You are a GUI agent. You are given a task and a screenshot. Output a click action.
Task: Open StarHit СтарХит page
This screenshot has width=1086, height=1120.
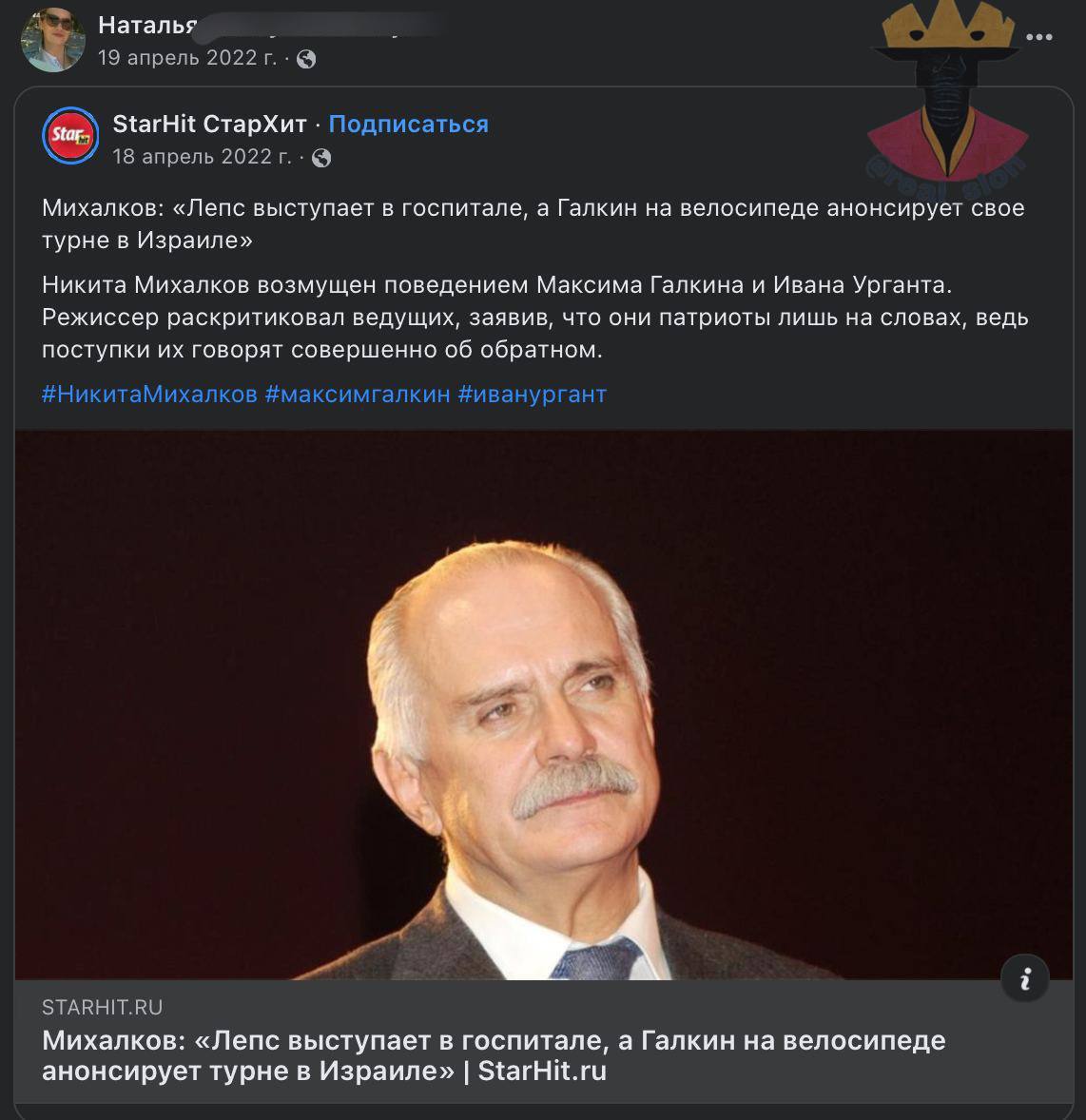point(209,124)
